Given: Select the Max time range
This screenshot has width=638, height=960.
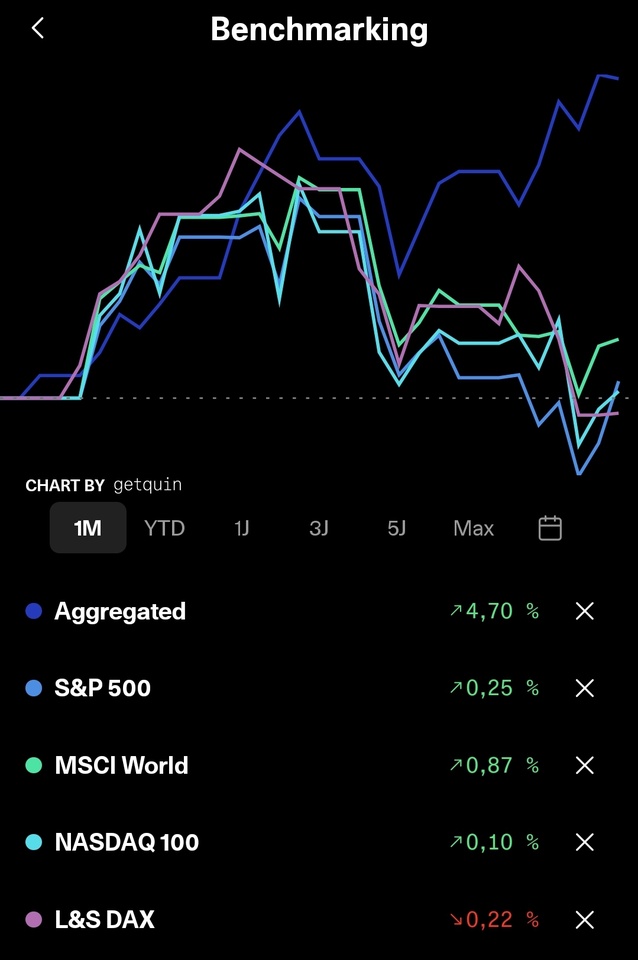Looking at the screenshot, I should click(x=473, y=528).
